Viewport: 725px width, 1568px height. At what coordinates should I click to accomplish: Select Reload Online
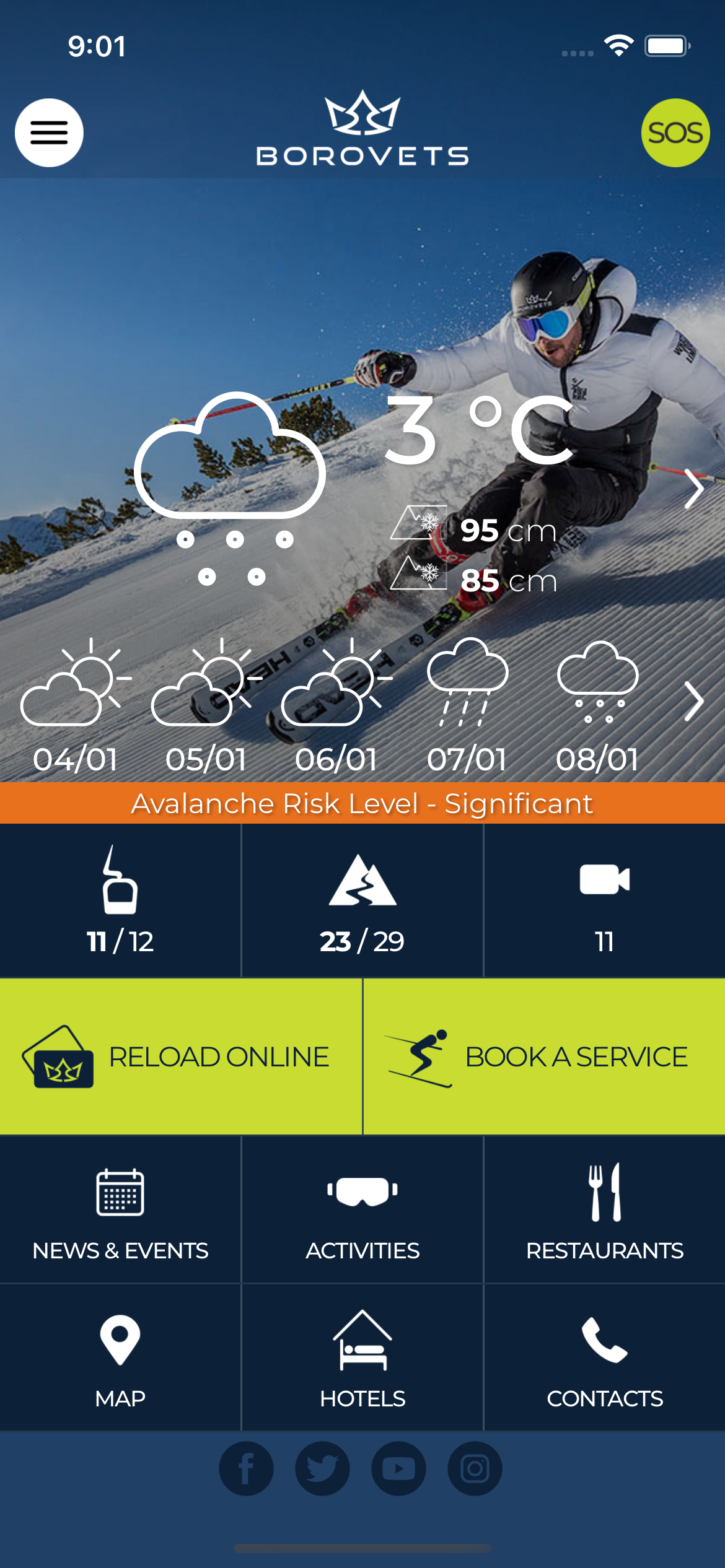(180, 1056)
